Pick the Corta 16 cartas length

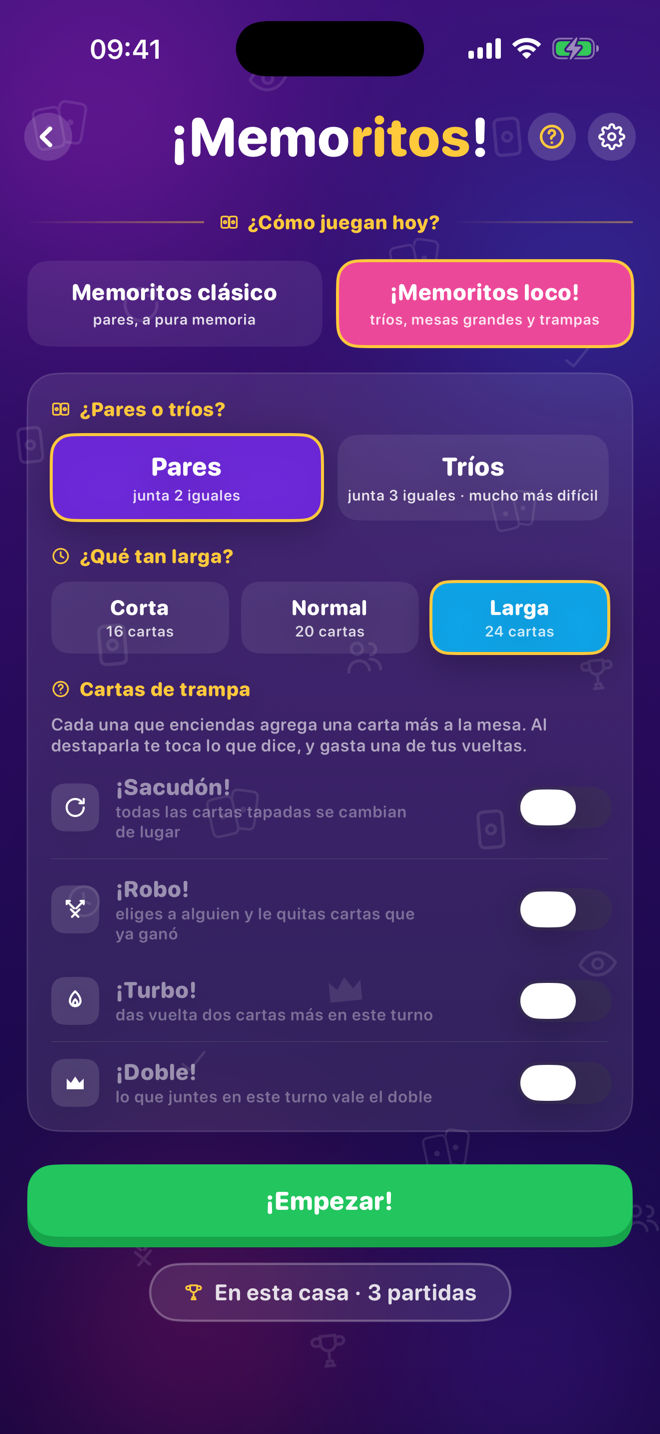tap(140, 618)
